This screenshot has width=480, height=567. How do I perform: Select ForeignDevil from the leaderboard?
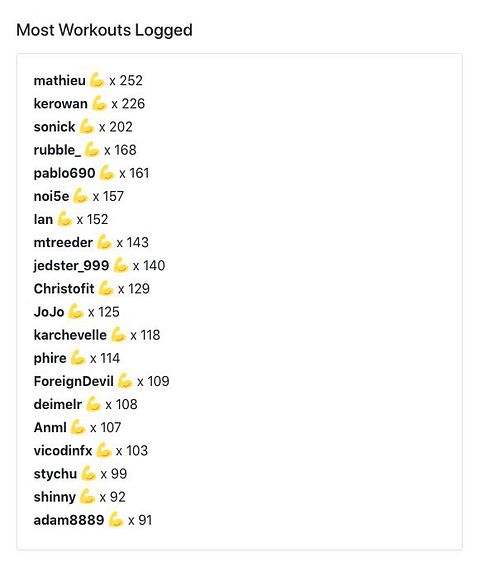point(74,381)
